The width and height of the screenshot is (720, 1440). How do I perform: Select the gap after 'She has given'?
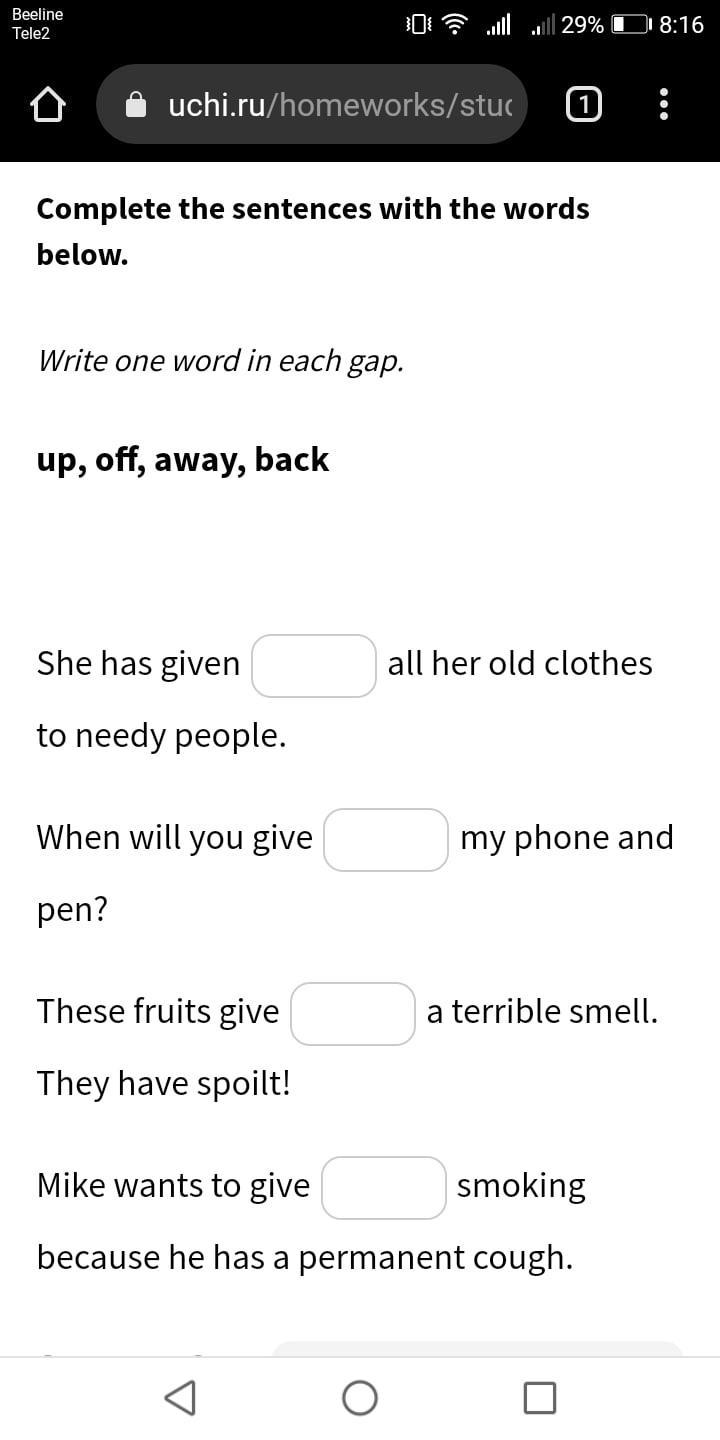[314, 665]
